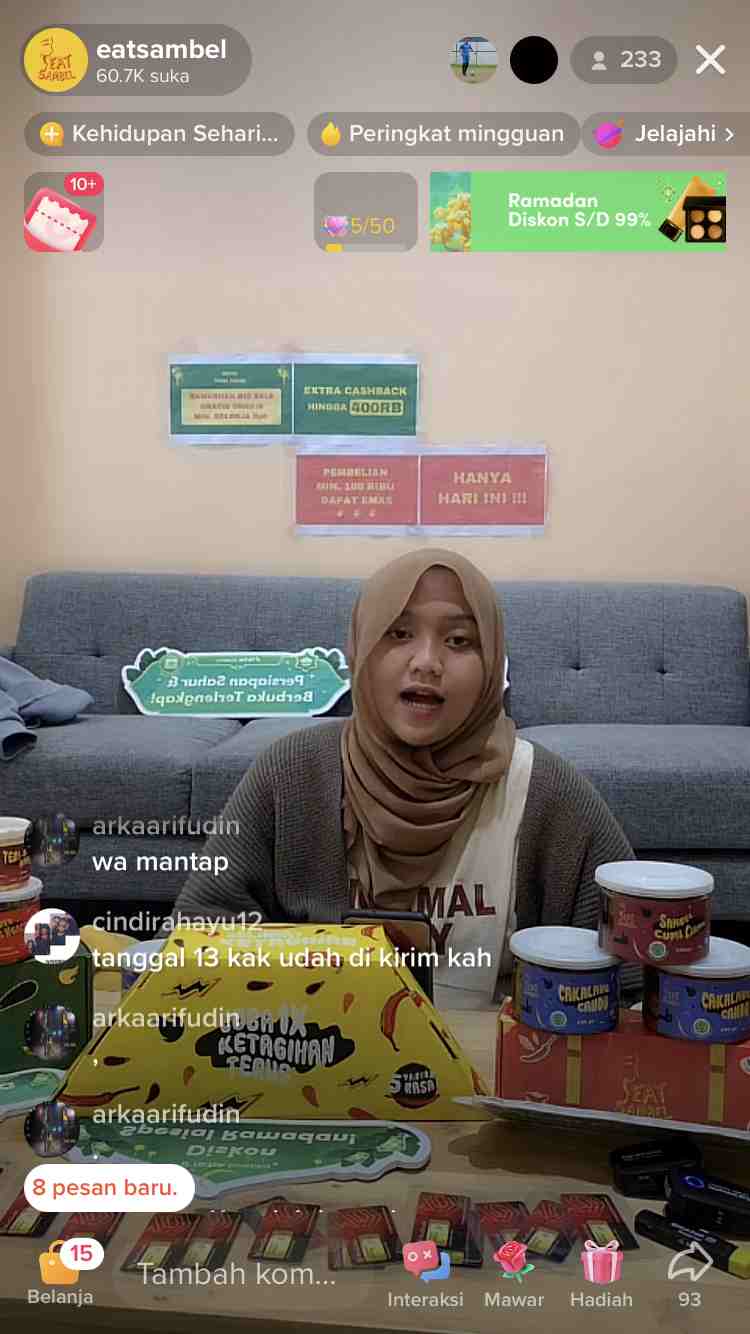Send a Mawar rose gift

point(514,1273)
